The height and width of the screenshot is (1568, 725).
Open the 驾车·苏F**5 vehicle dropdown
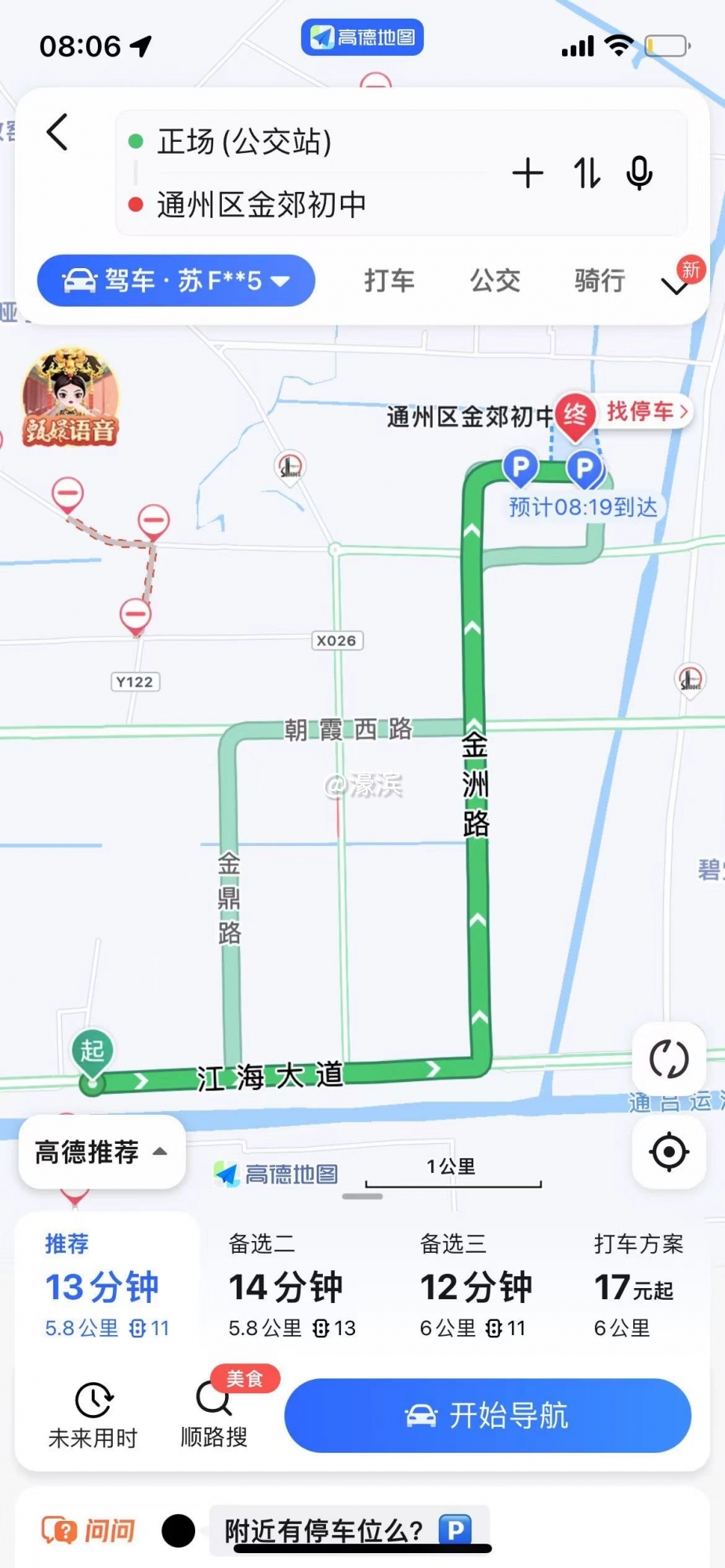point(176,280)
